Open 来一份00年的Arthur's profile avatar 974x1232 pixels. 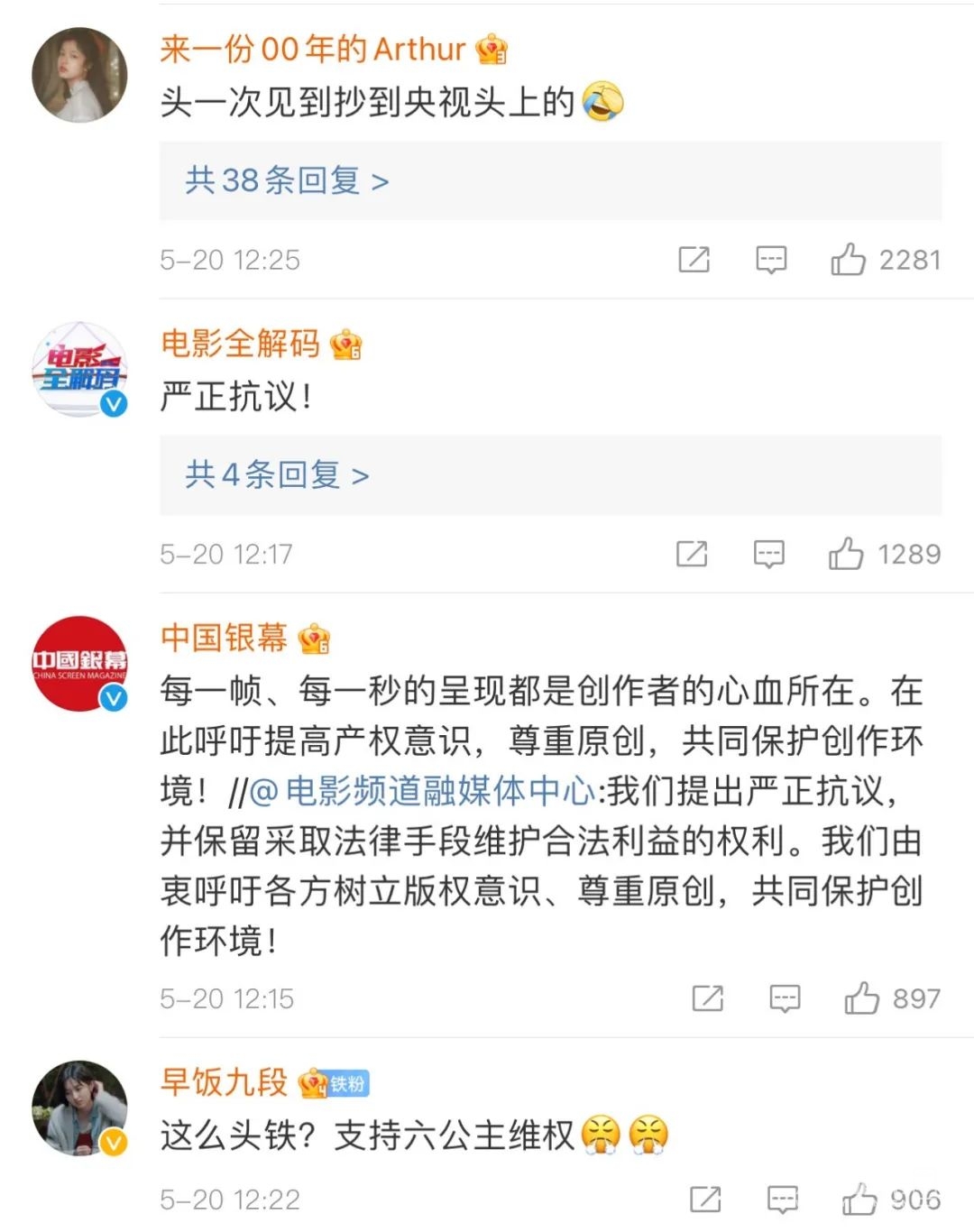coord(79,75)
